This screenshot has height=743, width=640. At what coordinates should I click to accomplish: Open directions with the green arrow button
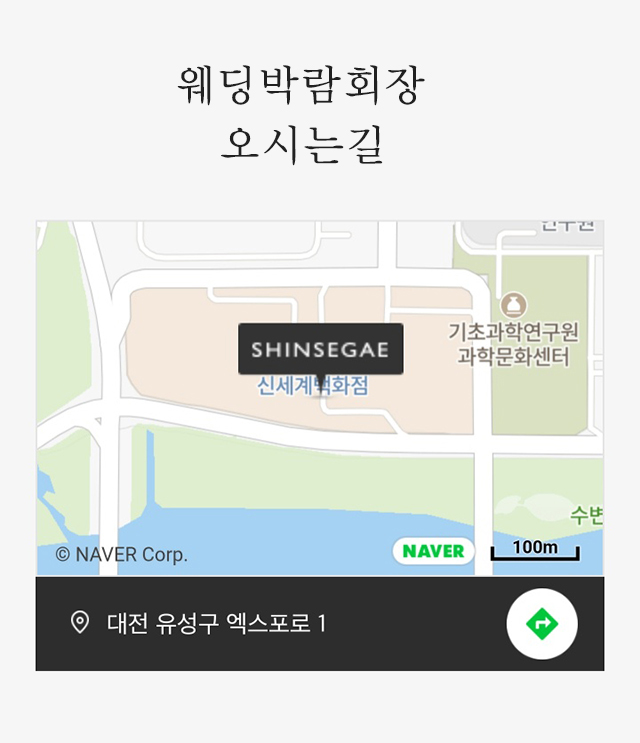coord(542,624)
